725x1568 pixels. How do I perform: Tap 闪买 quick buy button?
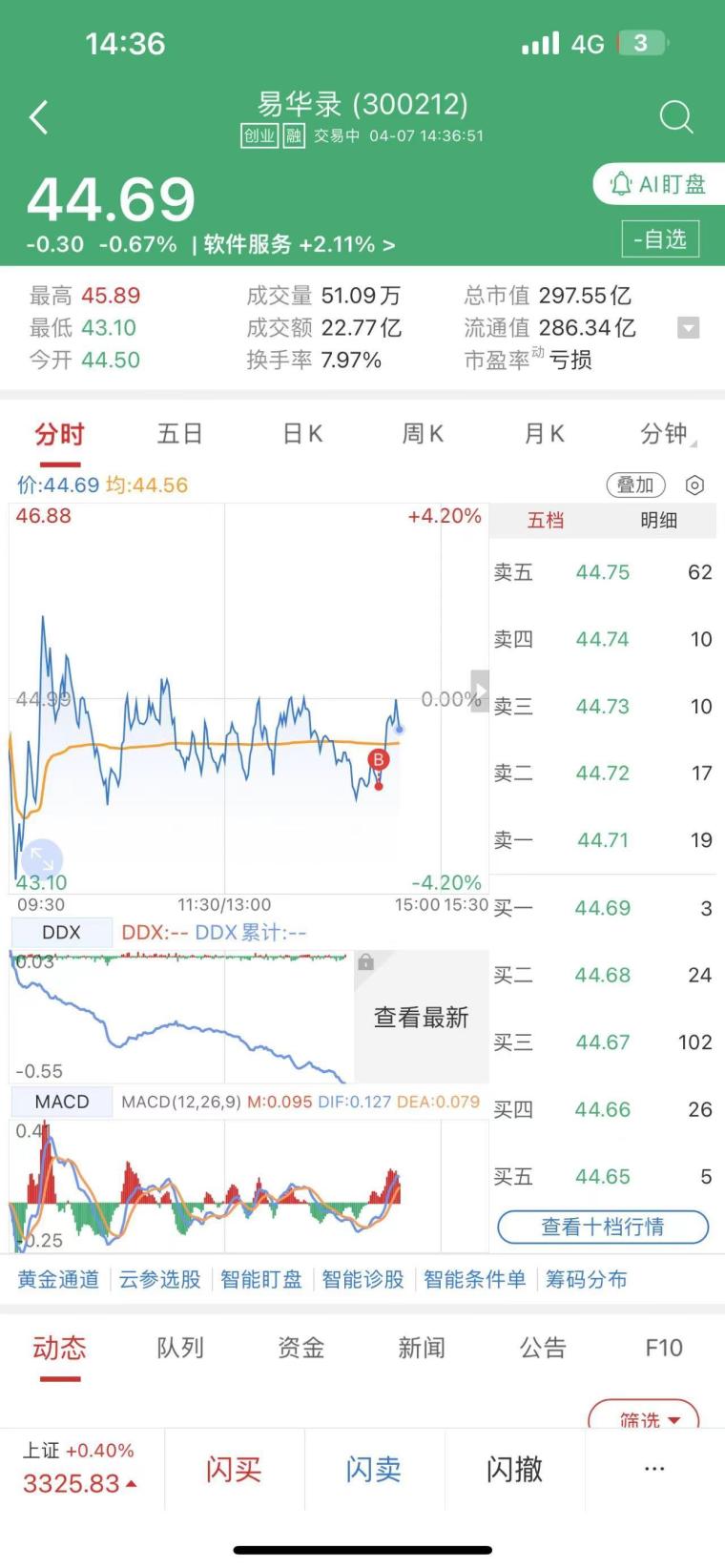(x=234, y=1470)
